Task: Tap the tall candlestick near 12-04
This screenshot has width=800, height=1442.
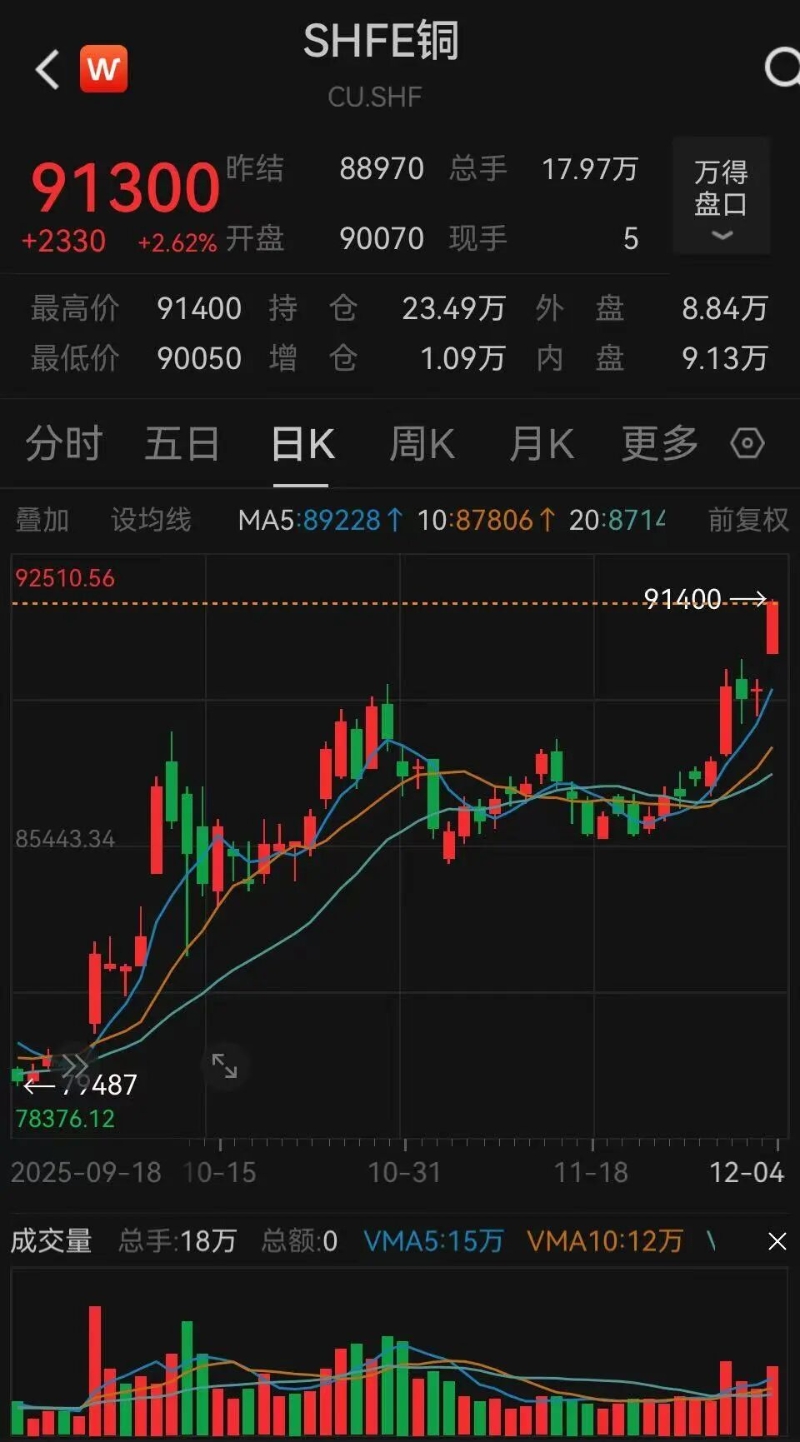Action: [774, 630]
